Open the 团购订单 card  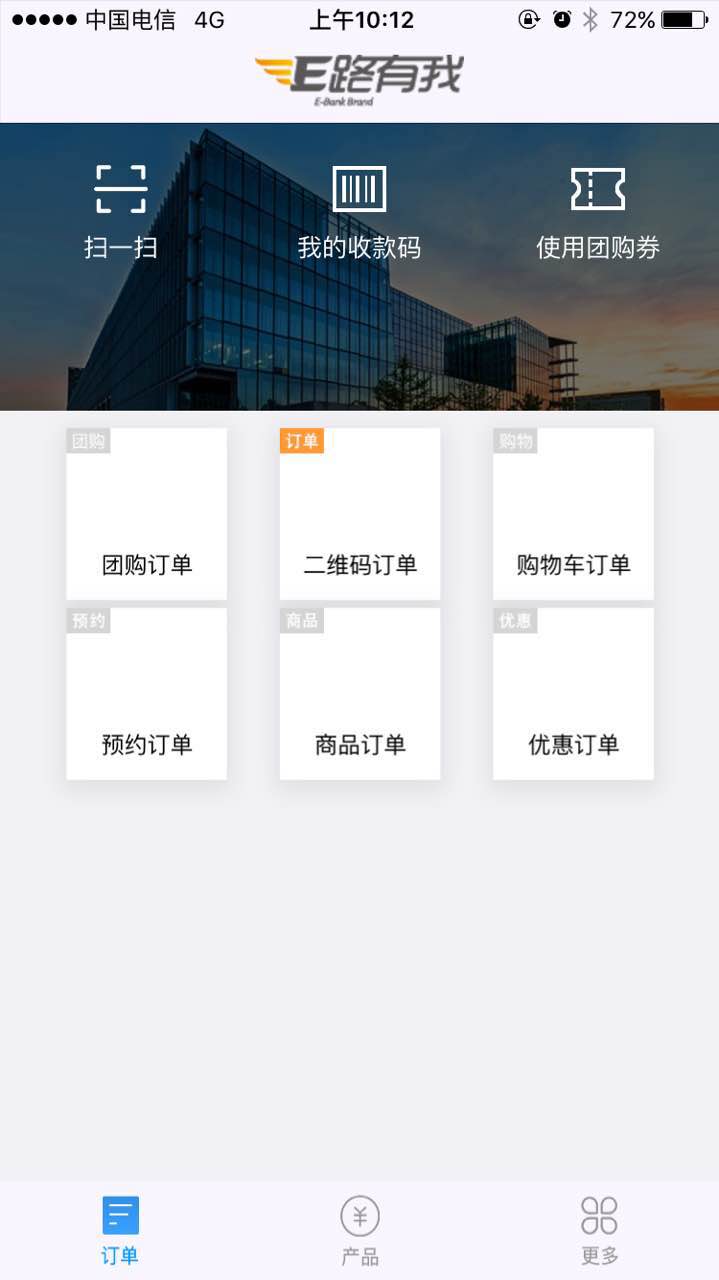(147, 514)
